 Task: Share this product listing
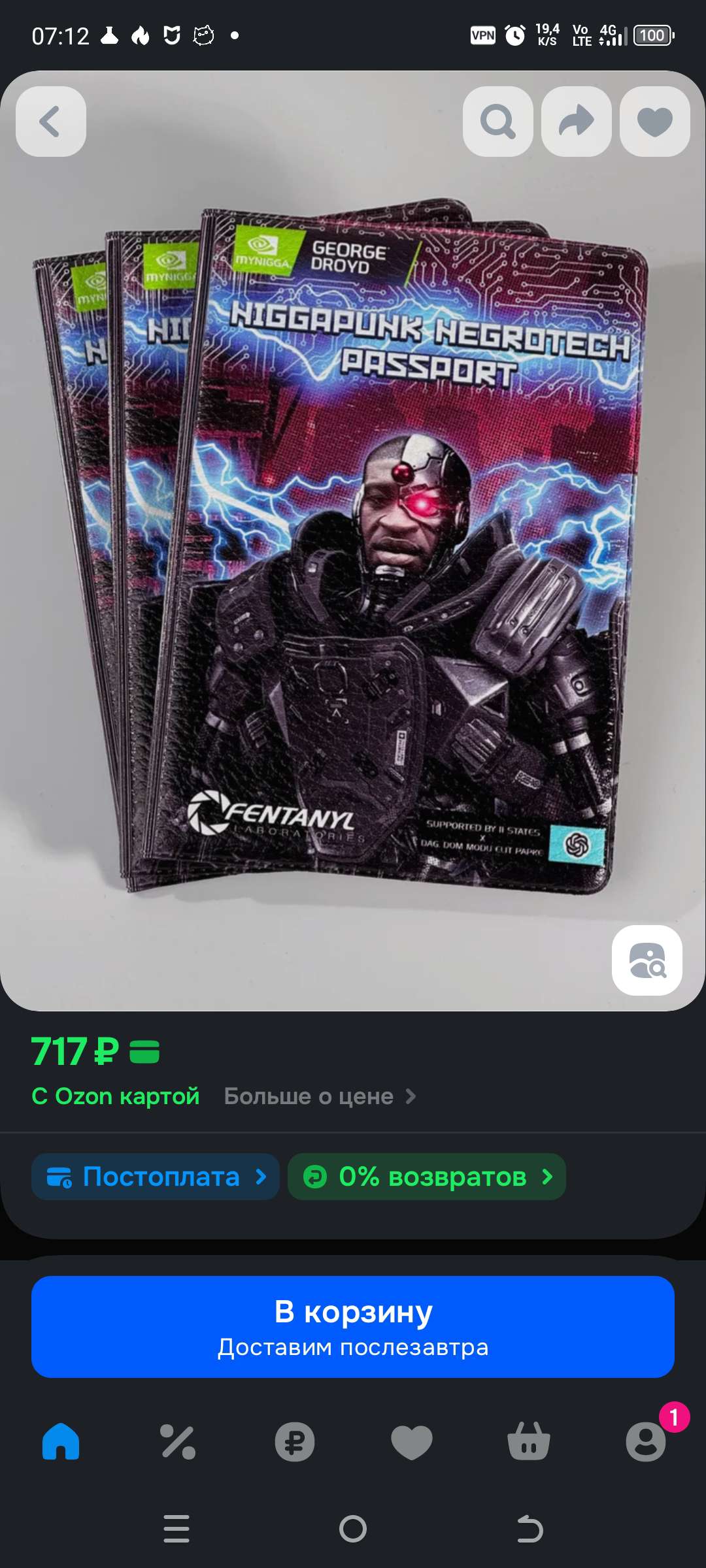(x=577, y=122)
